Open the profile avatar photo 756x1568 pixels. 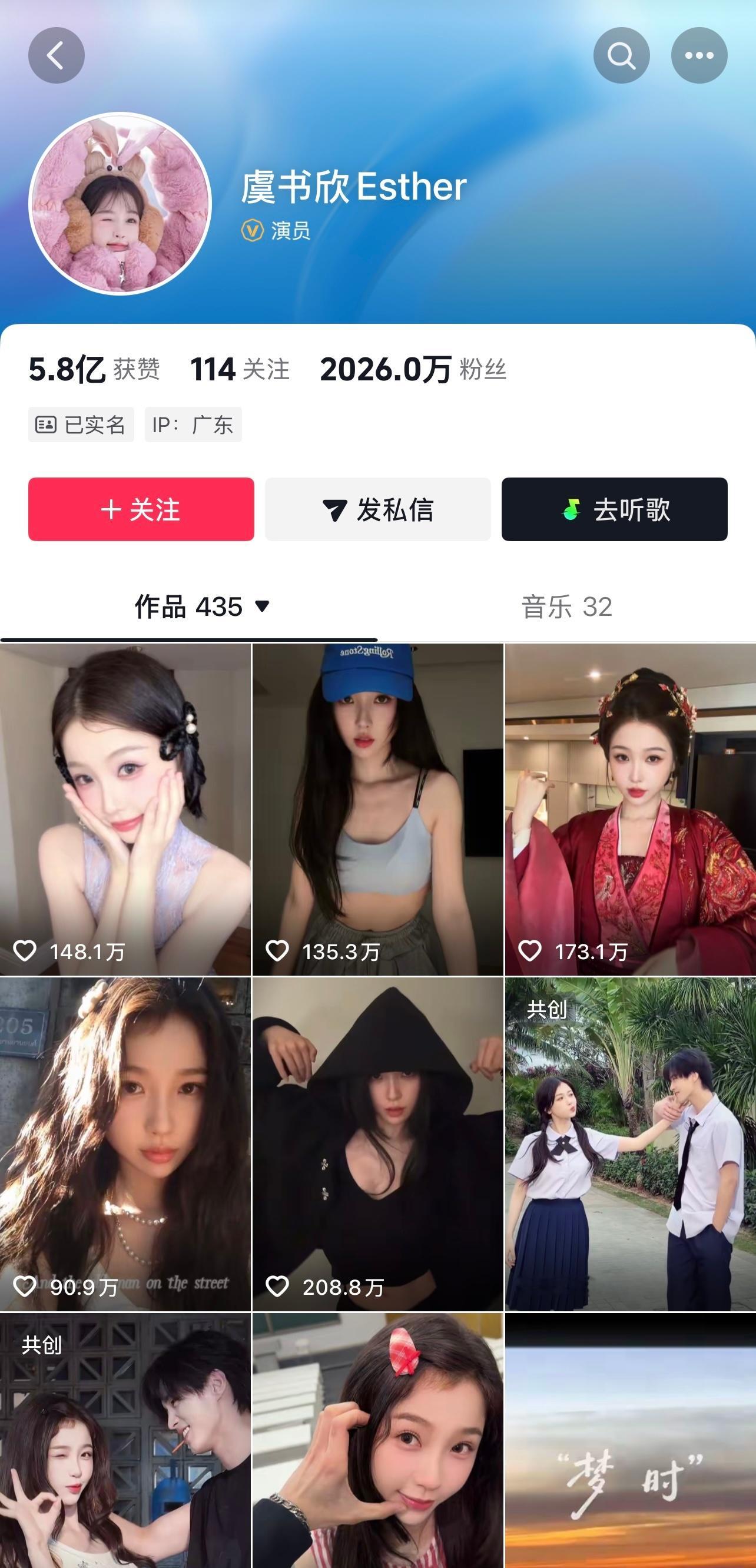click(x=120, y=204)
